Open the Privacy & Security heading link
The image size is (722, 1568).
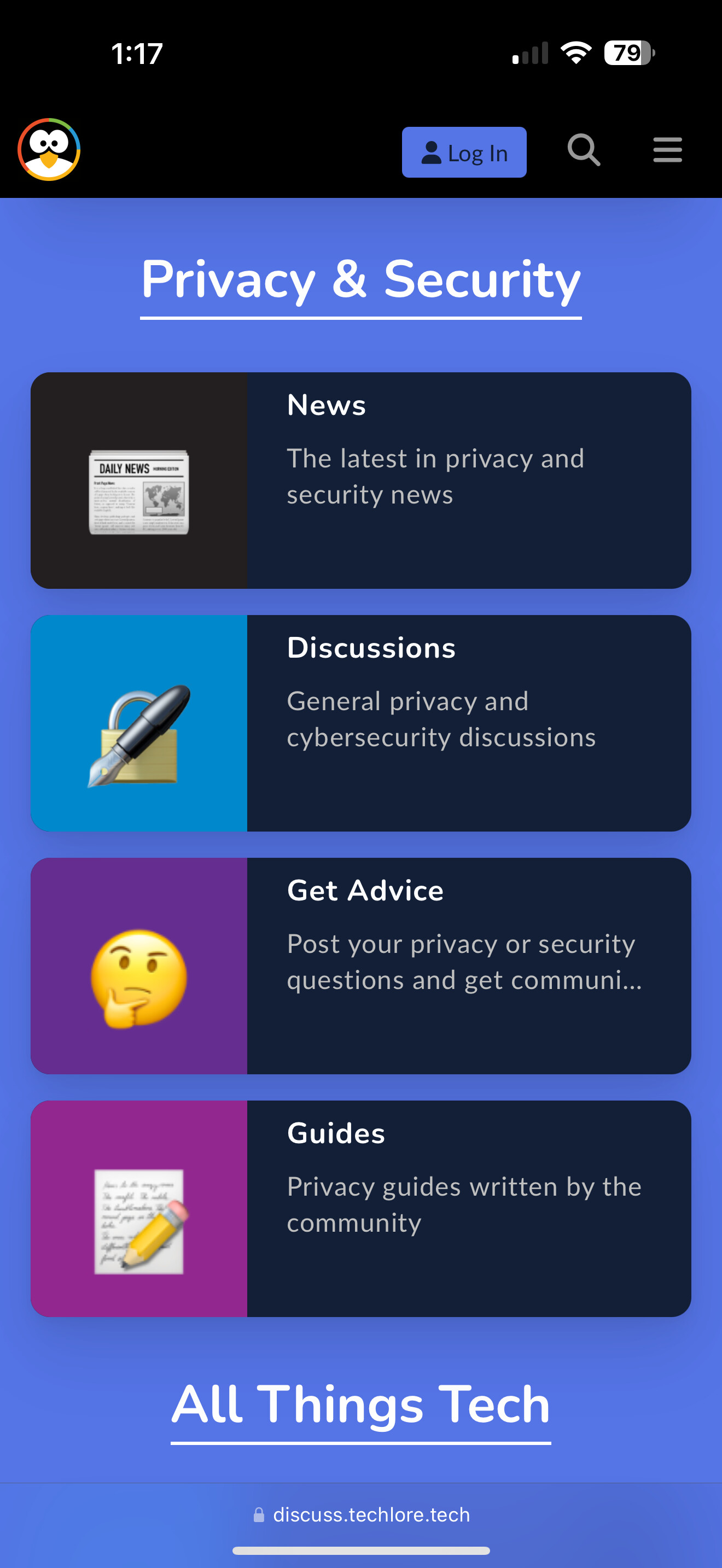[x=360, y=280]
